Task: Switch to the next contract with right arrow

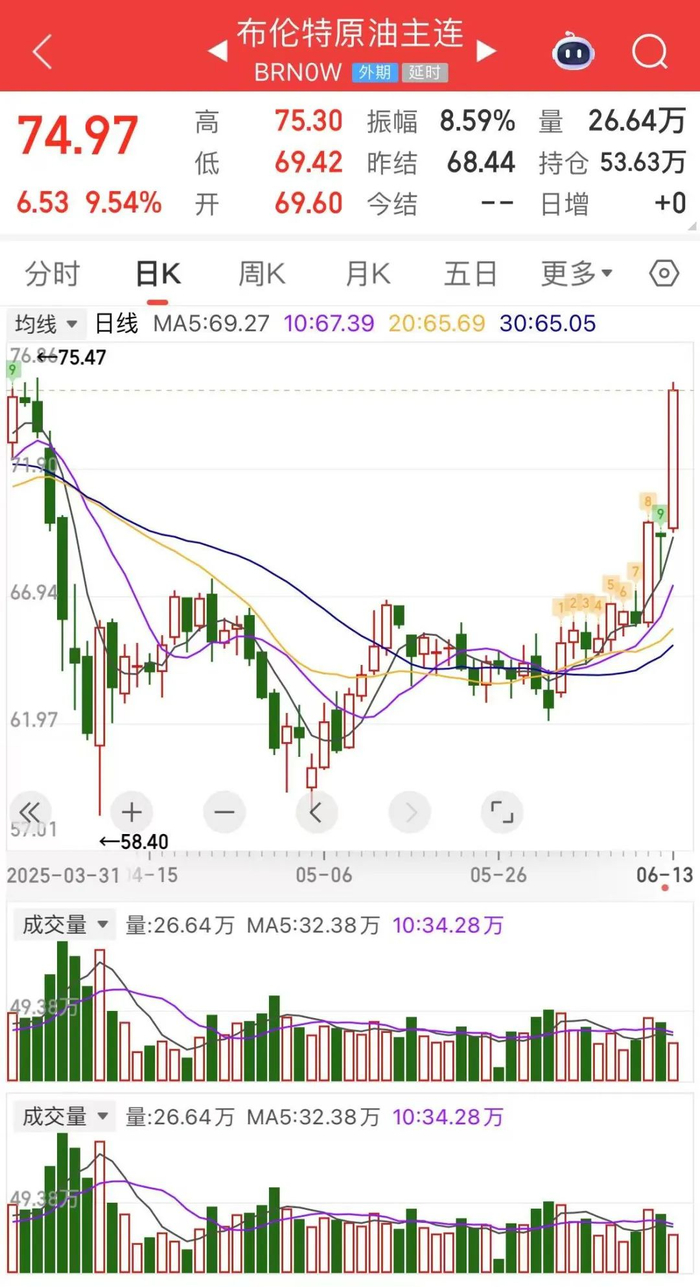Action: coord(486,51)
